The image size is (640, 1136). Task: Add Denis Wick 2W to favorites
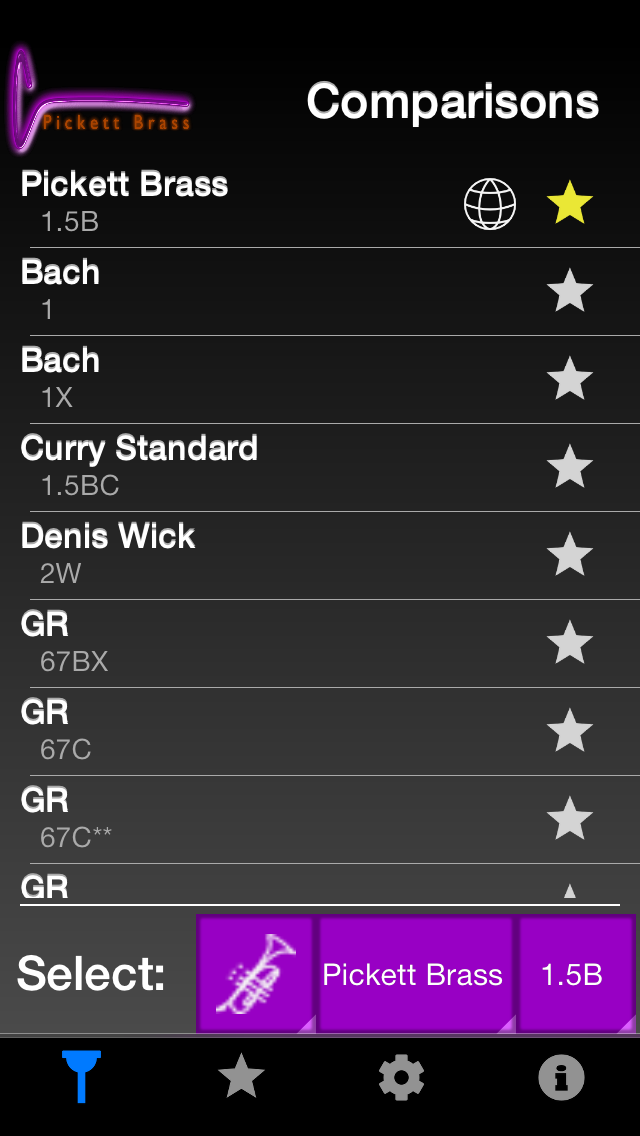pyautogui.click(x=570, y=556)
